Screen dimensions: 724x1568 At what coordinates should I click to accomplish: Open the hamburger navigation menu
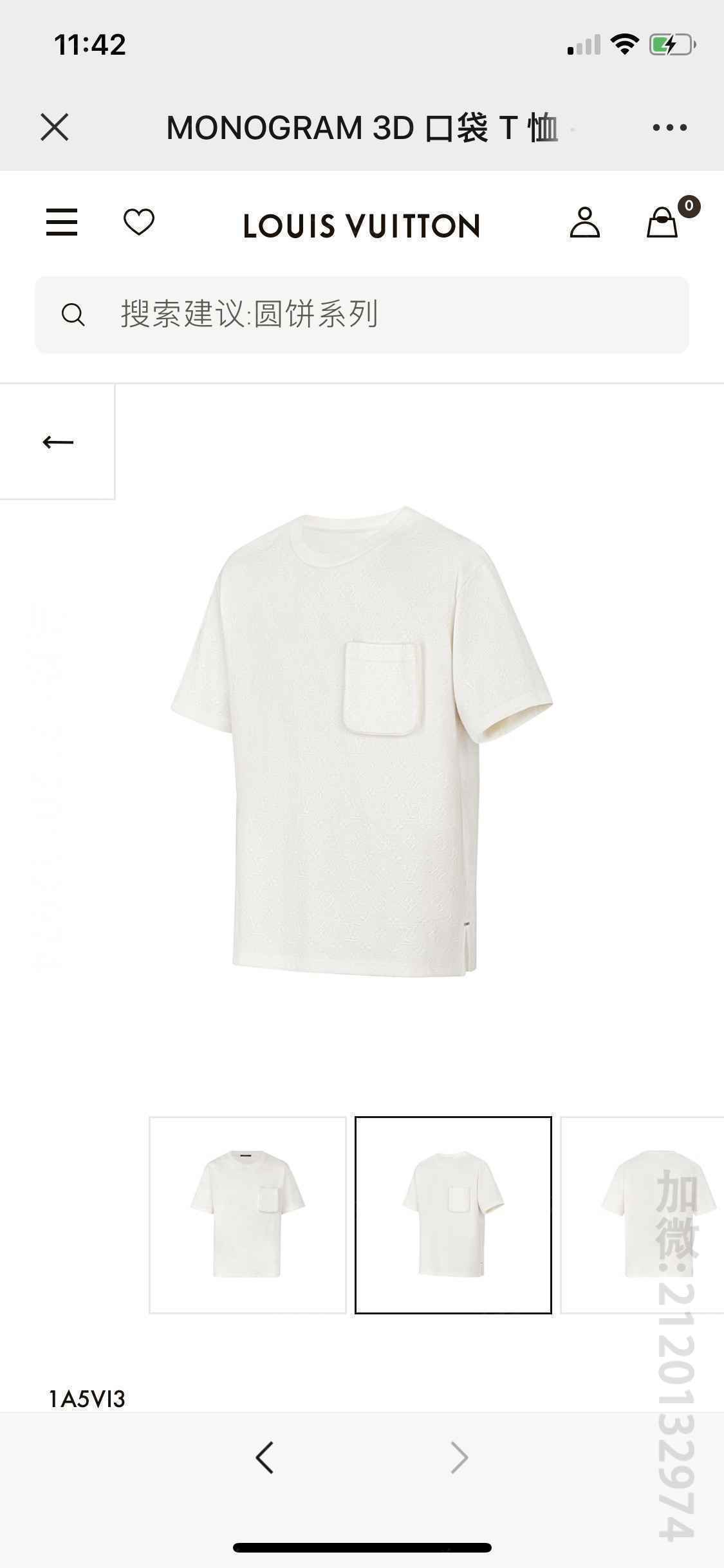coord(62,223)
